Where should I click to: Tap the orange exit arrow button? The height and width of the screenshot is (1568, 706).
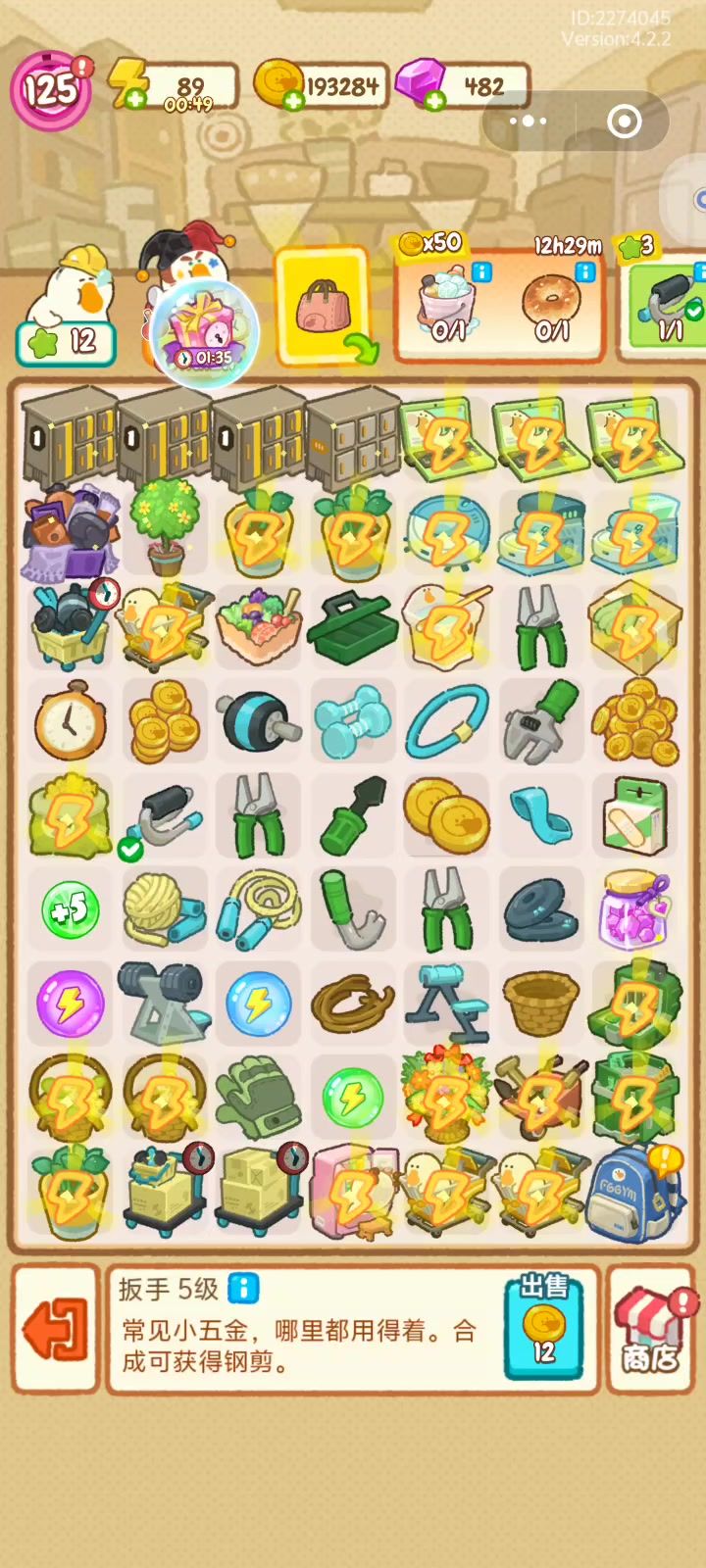pyautogui.click(x=55, y=1329)
